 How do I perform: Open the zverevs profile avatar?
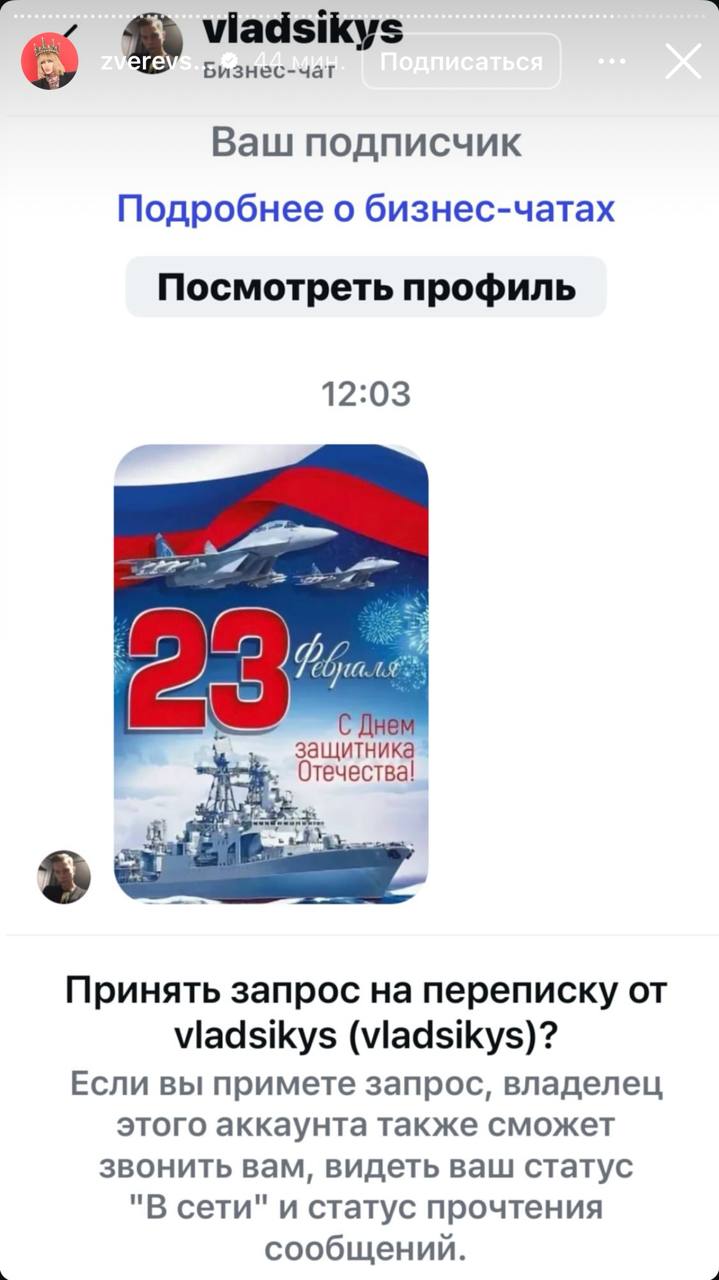pos(50,62)
